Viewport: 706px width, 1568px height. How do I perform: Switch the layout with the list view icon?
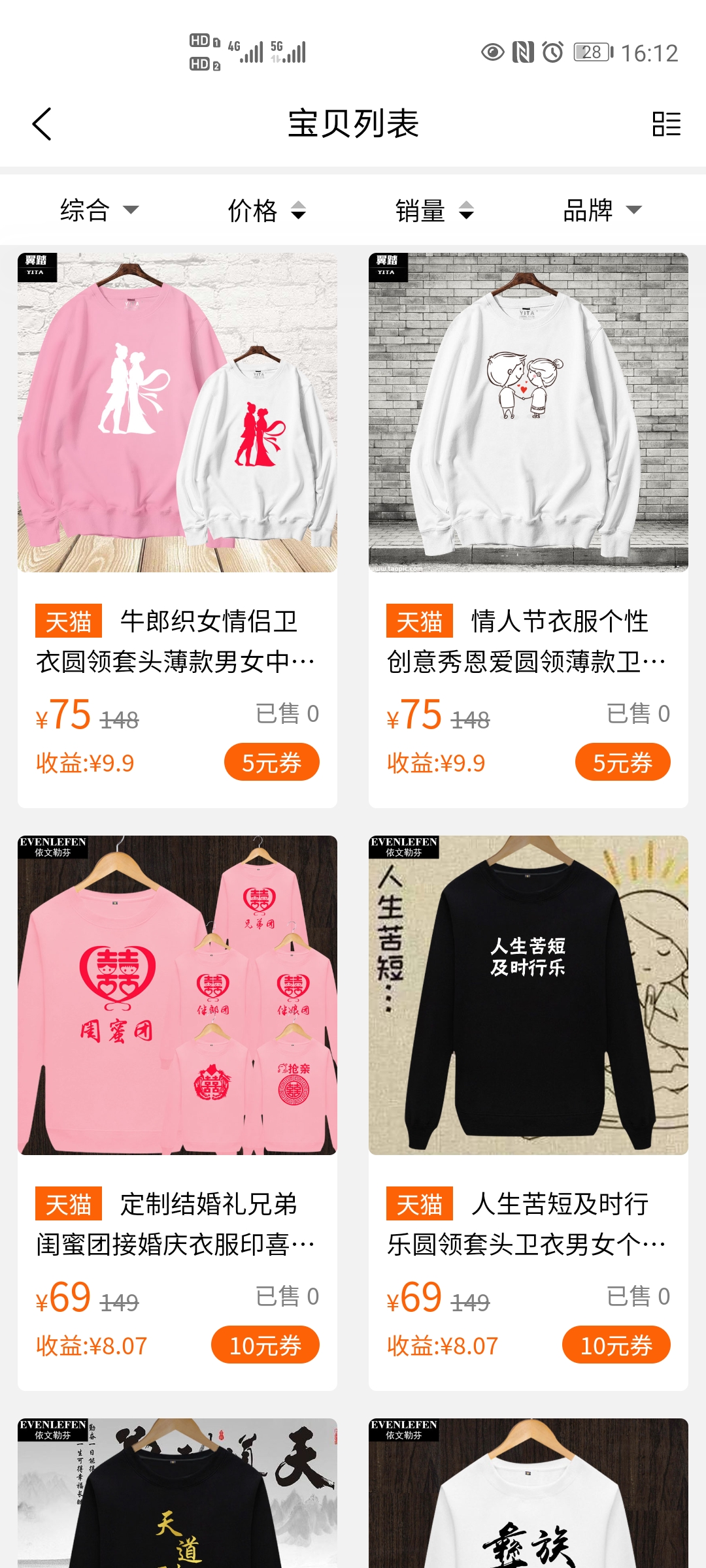tap(666, 124)
